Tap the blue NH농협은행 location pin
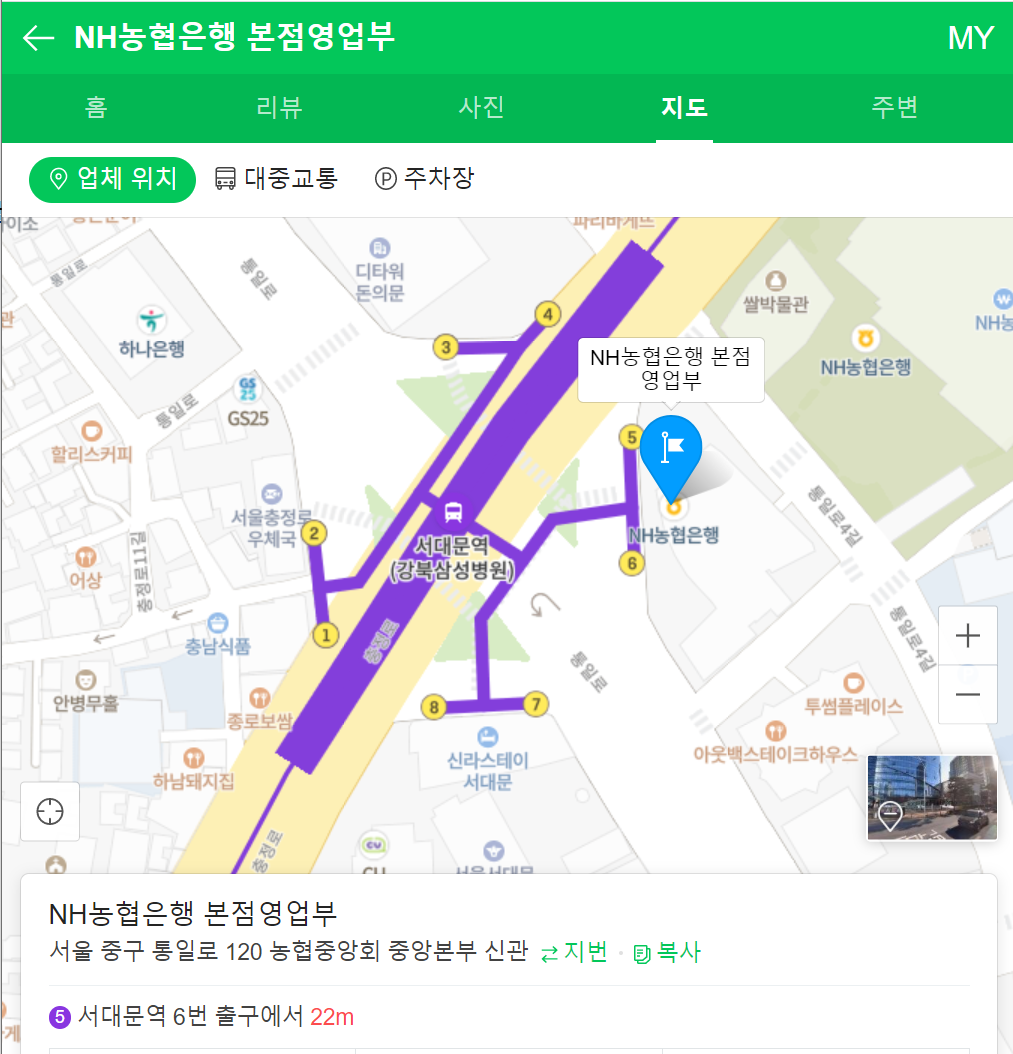This screenshot has width=1013, height=1054. click(670, 453)
